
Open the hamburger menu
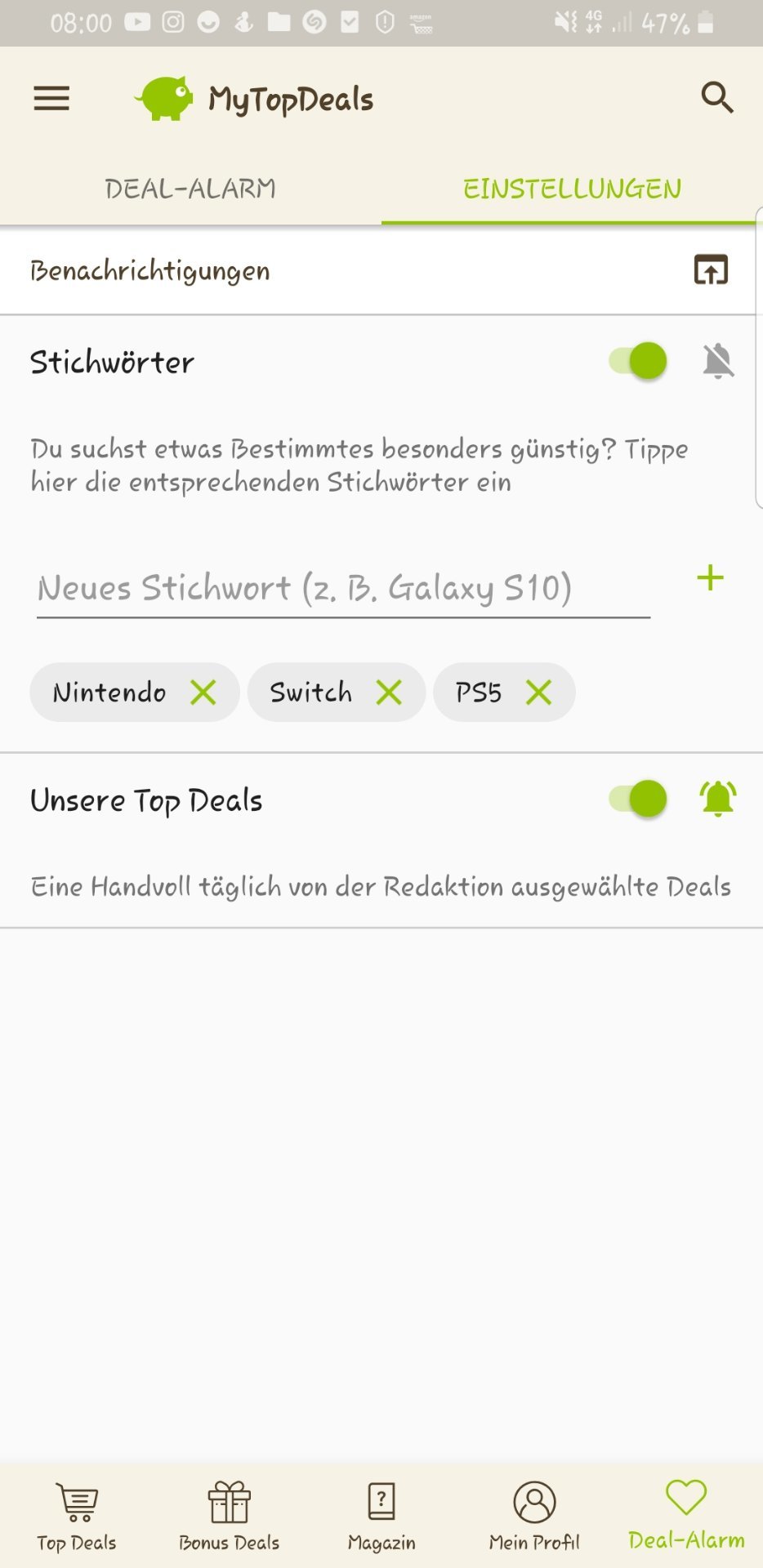[51, 99]
